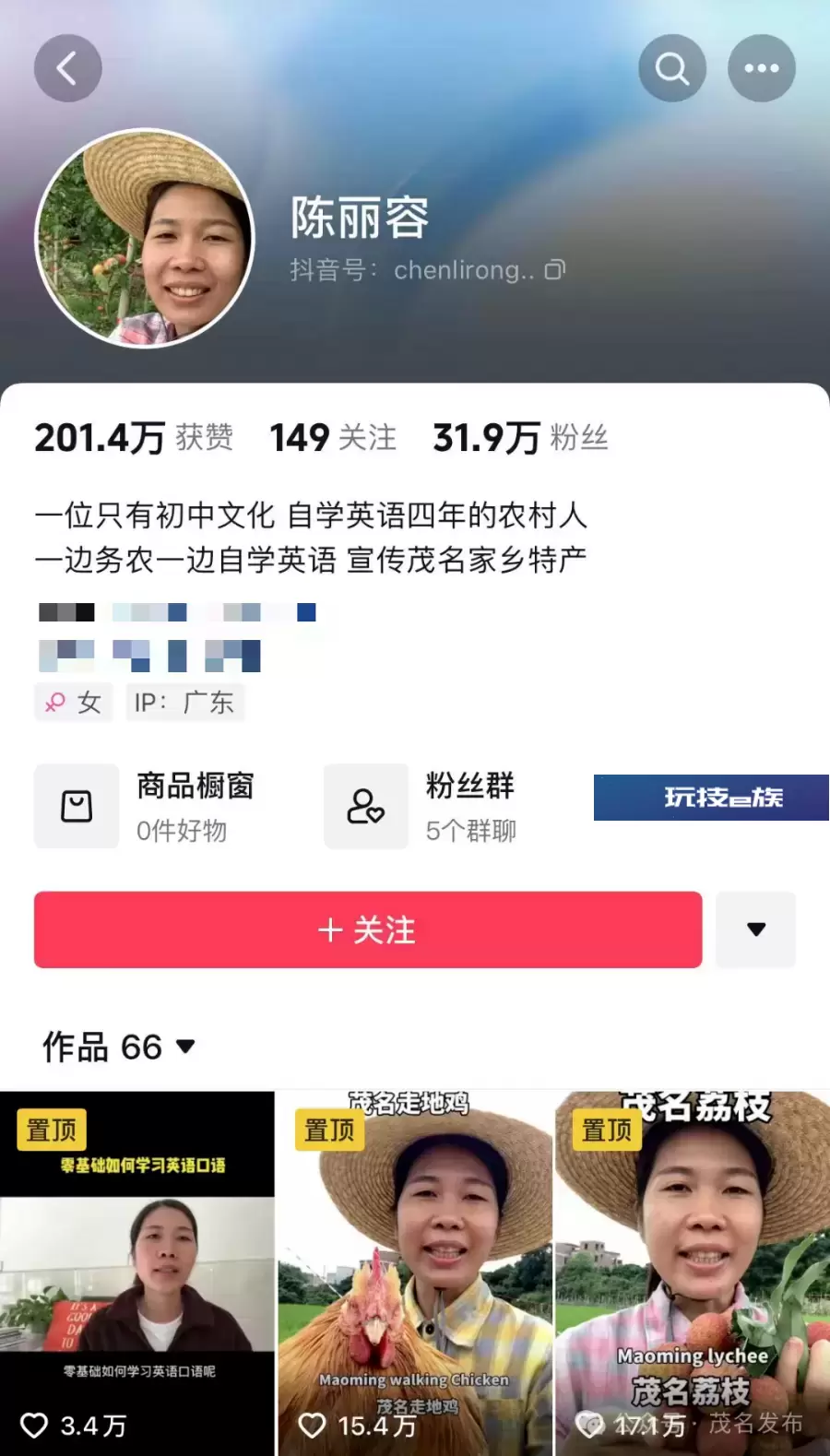The height and width of the screenshot is (1456, 830).
Task: Open the three-dot overflow menu
Action: coord(762,68)
